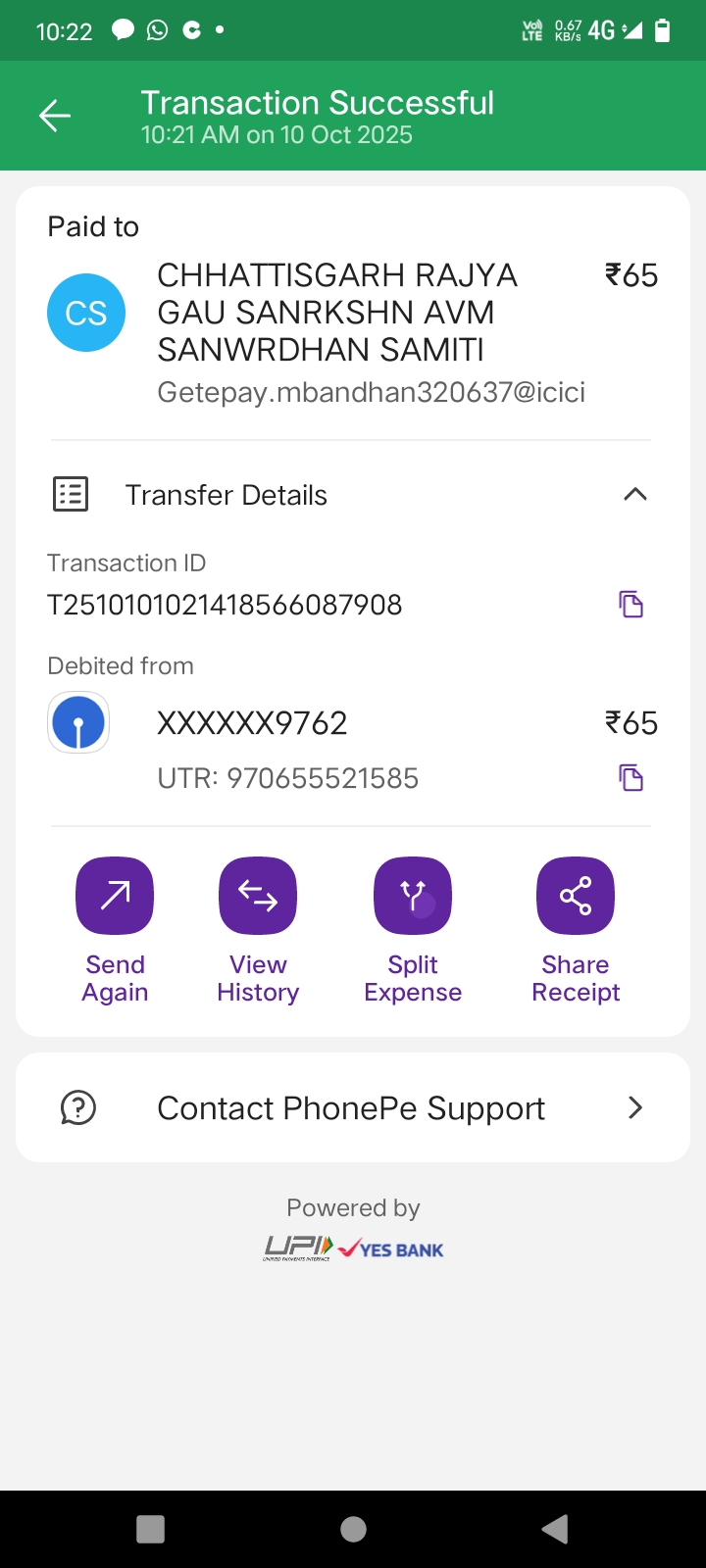
Task: Select Split Expense
Action: point(413,896)
